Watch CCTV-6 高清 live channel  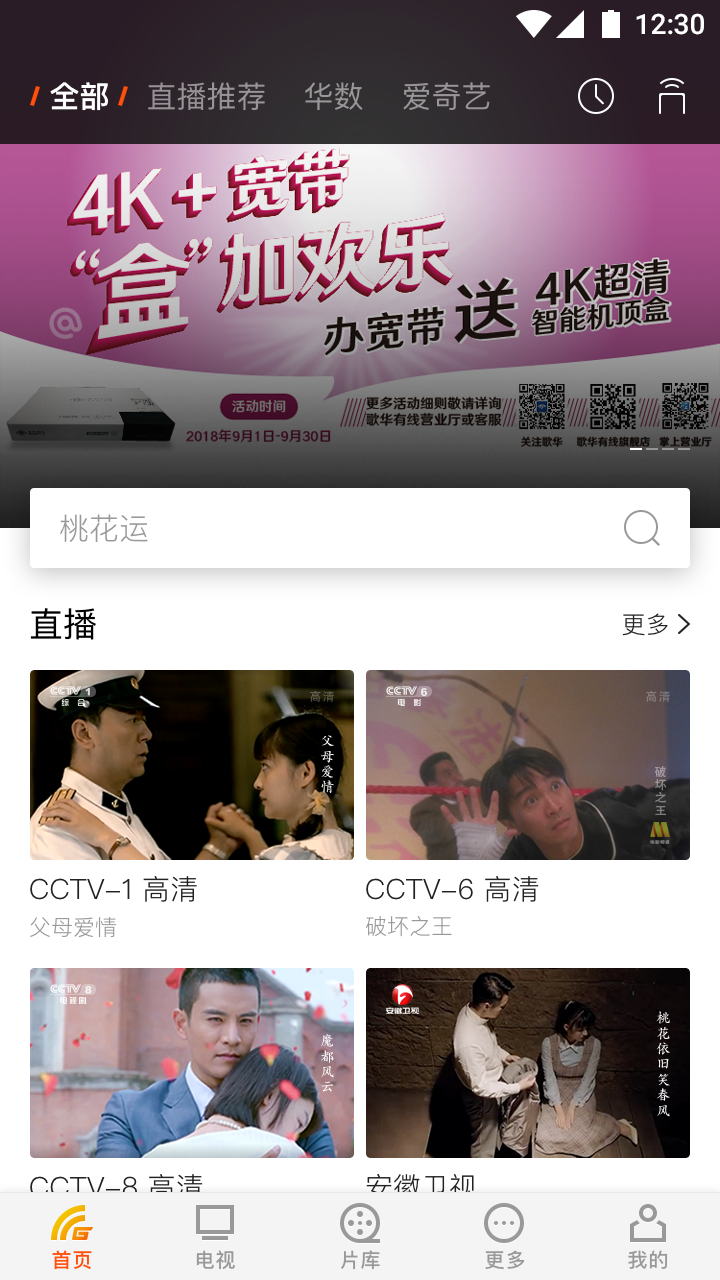528,765
